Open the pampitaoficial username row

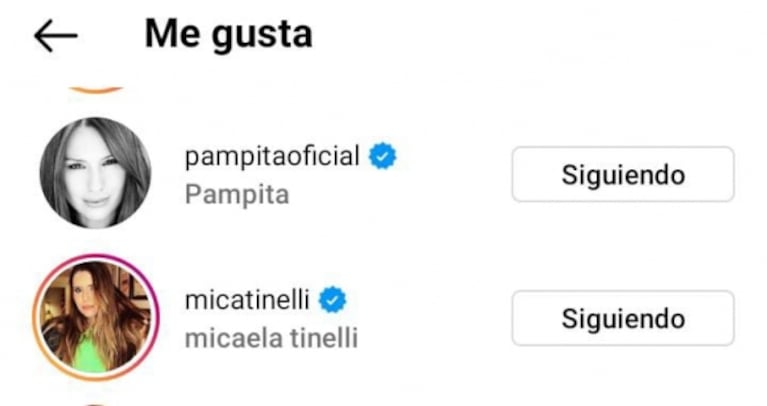tap(272, 157)
